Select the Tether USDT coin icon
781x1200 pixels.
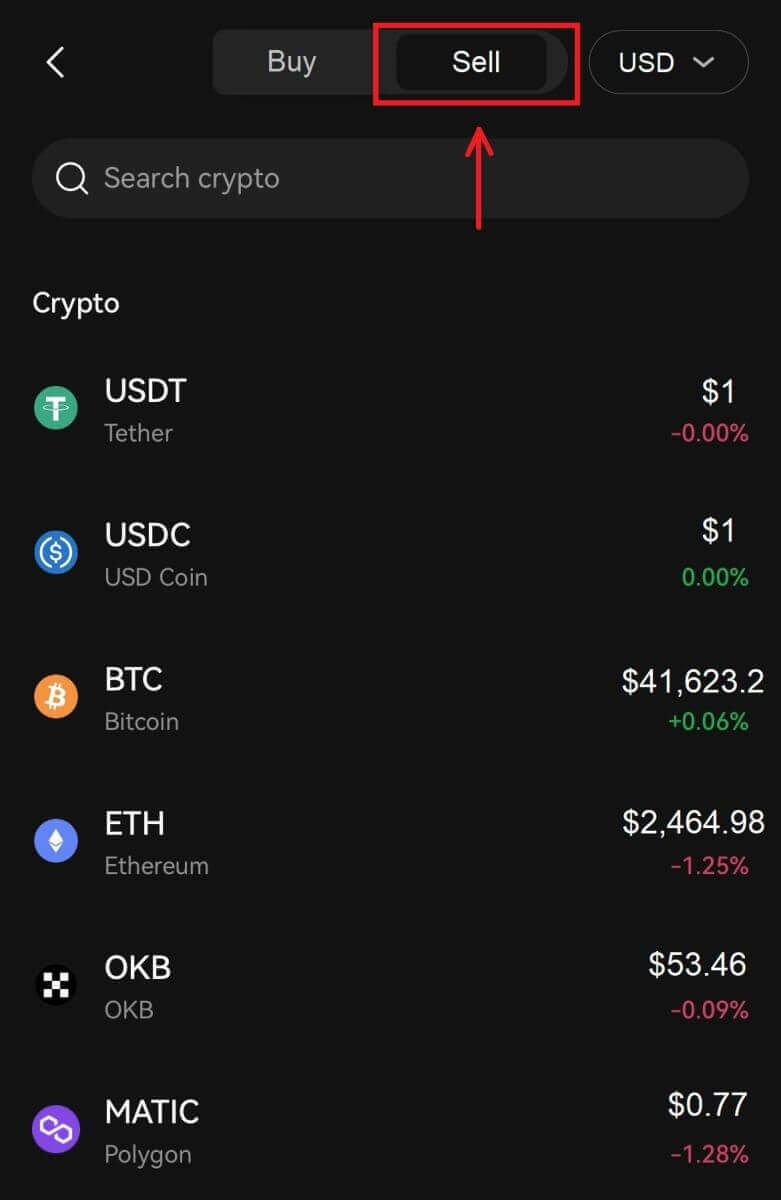[x=56, y=406]
